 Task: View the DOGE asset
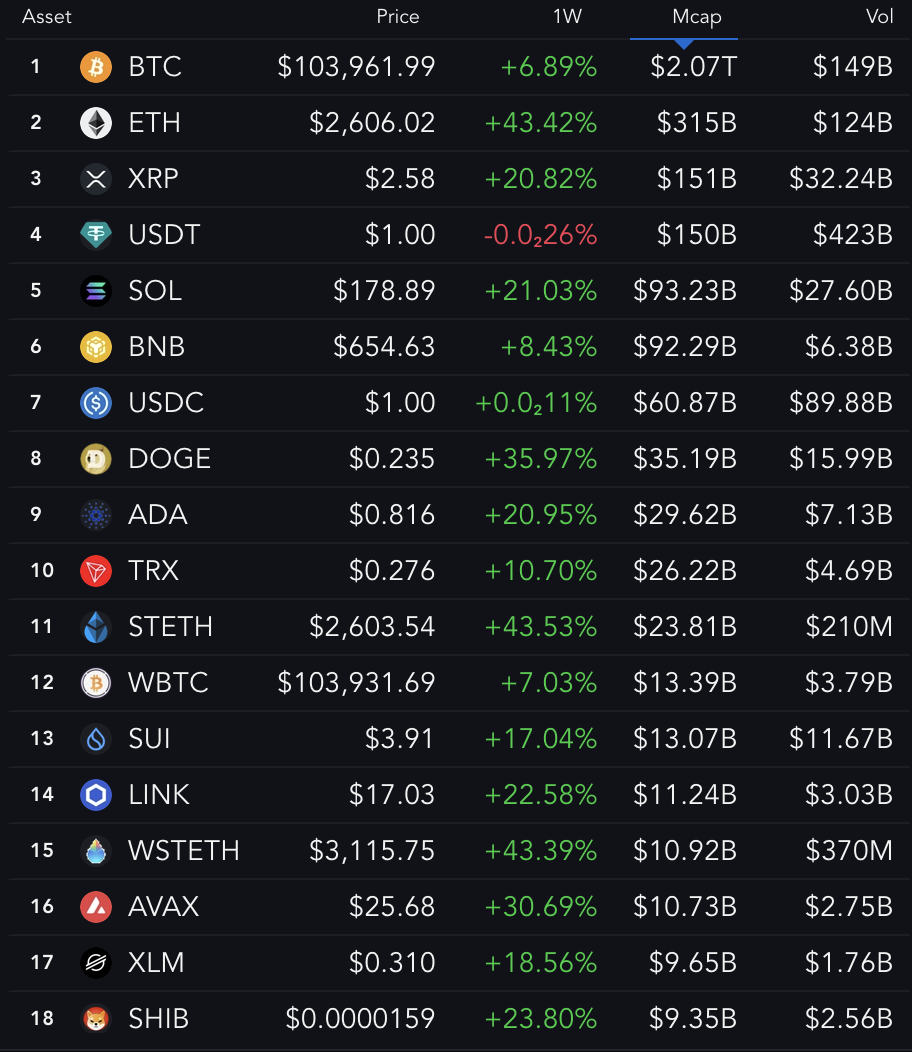(x=169, y=459)
